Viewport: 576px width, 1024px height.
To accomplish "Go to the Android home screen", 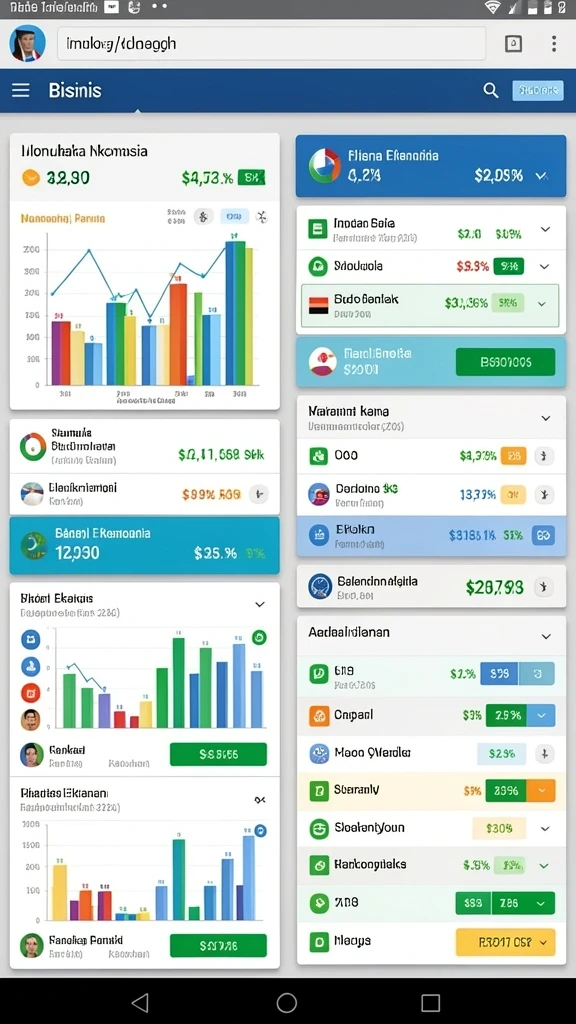I will [x=287, y=1002].
